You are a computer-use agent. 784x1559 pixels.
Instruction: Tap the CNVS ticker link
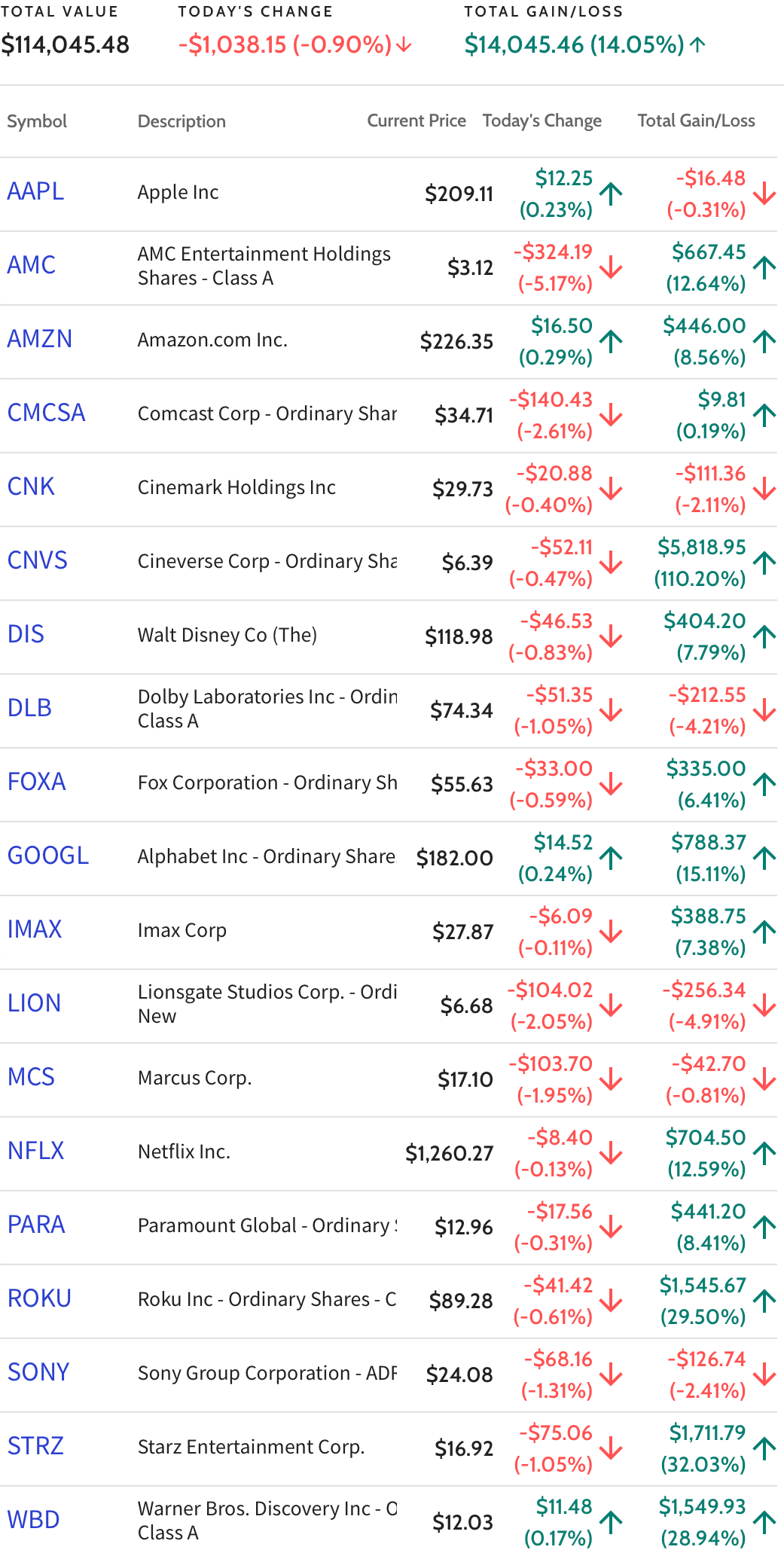pyautogui.click(x=38, y=560)
